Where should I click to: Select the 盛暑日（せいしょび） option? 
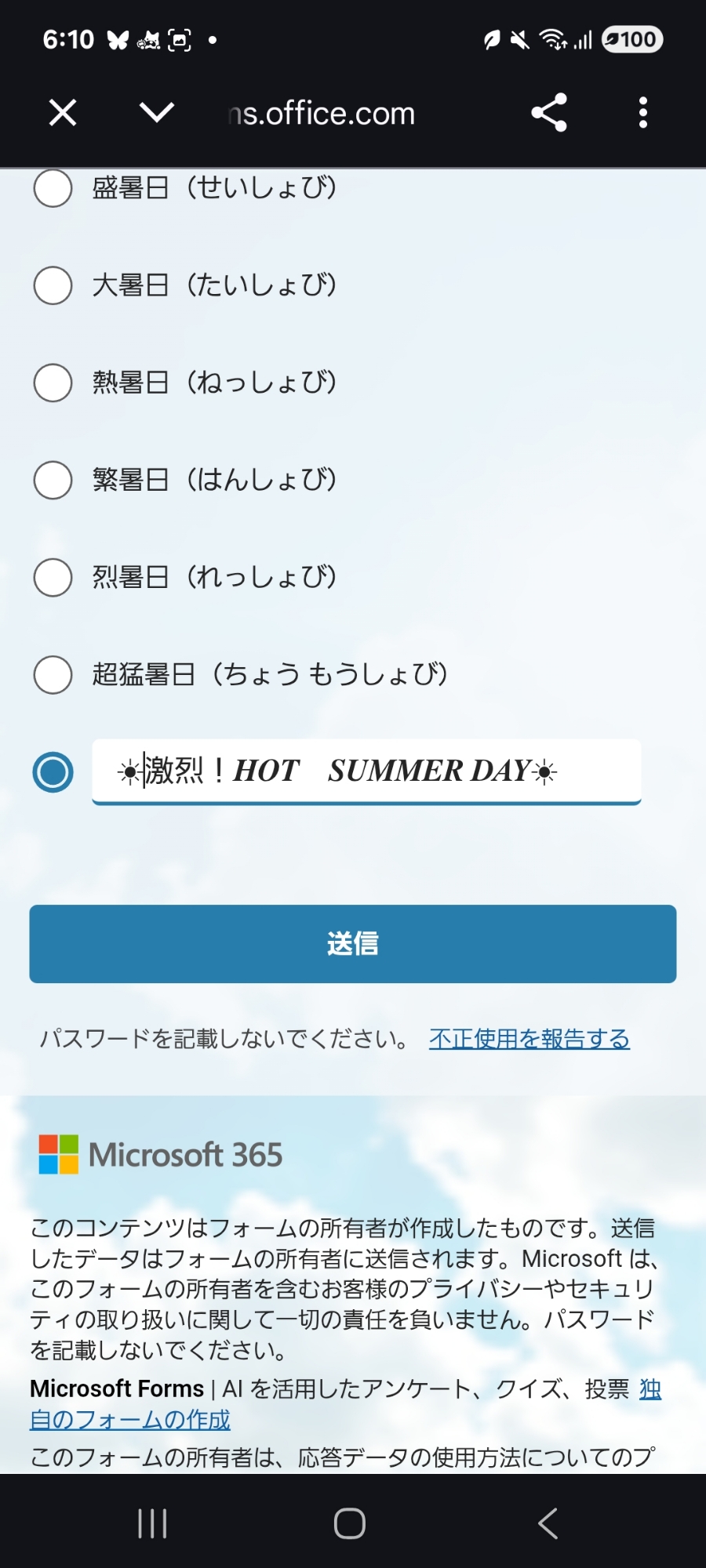click(53, 188)
